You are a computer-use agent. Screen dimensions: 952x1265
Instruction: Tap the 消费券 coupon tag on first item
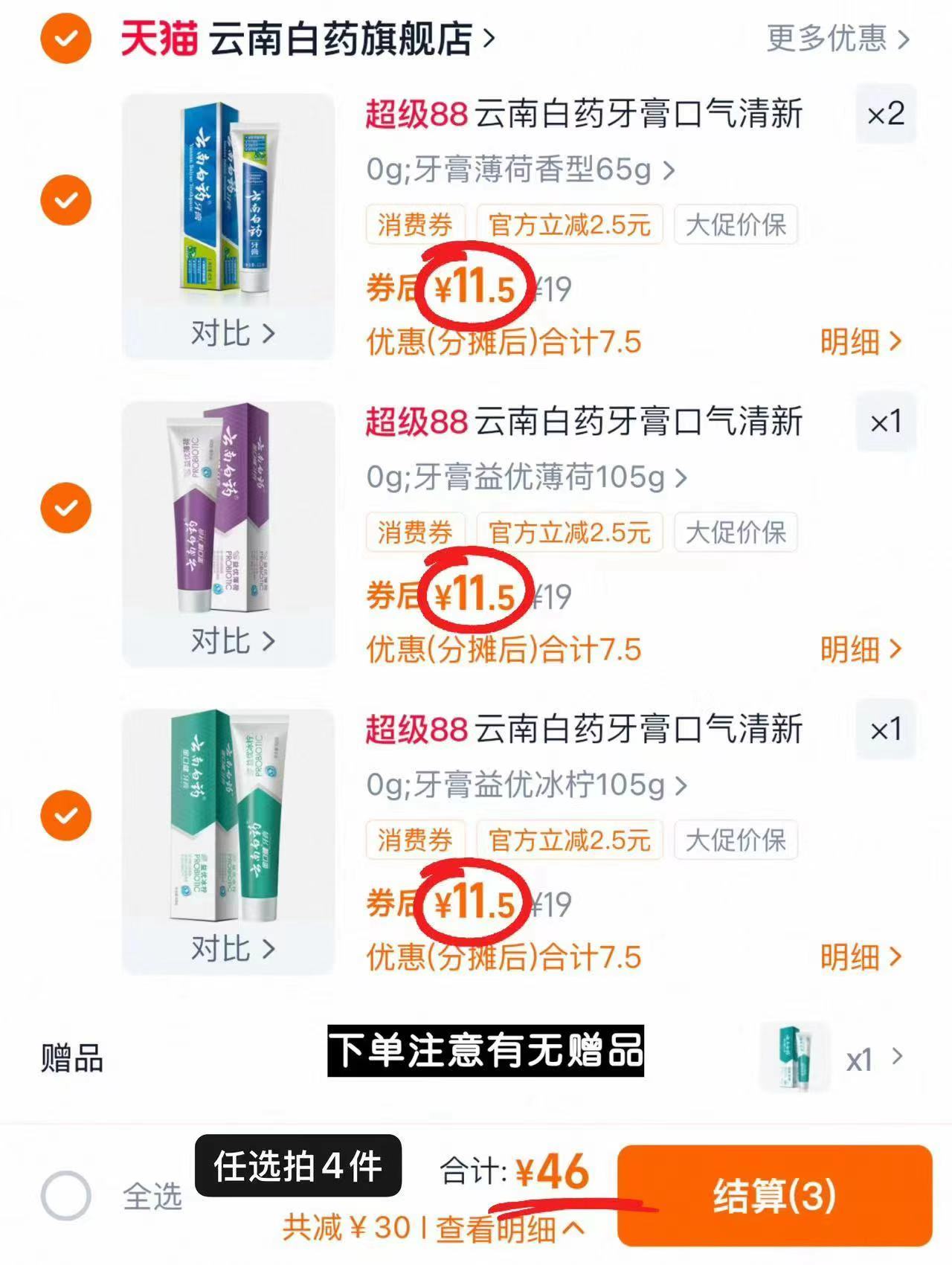(x=416, y=225)
